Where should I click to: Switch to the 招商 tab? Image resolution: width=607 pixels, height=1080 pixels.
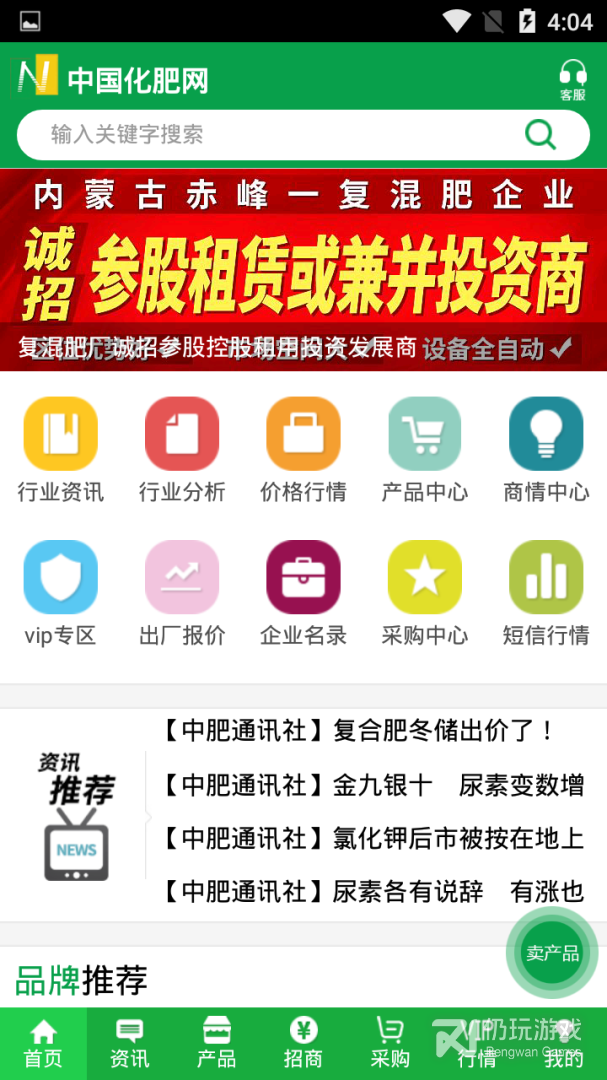[x=303, y=1043]
